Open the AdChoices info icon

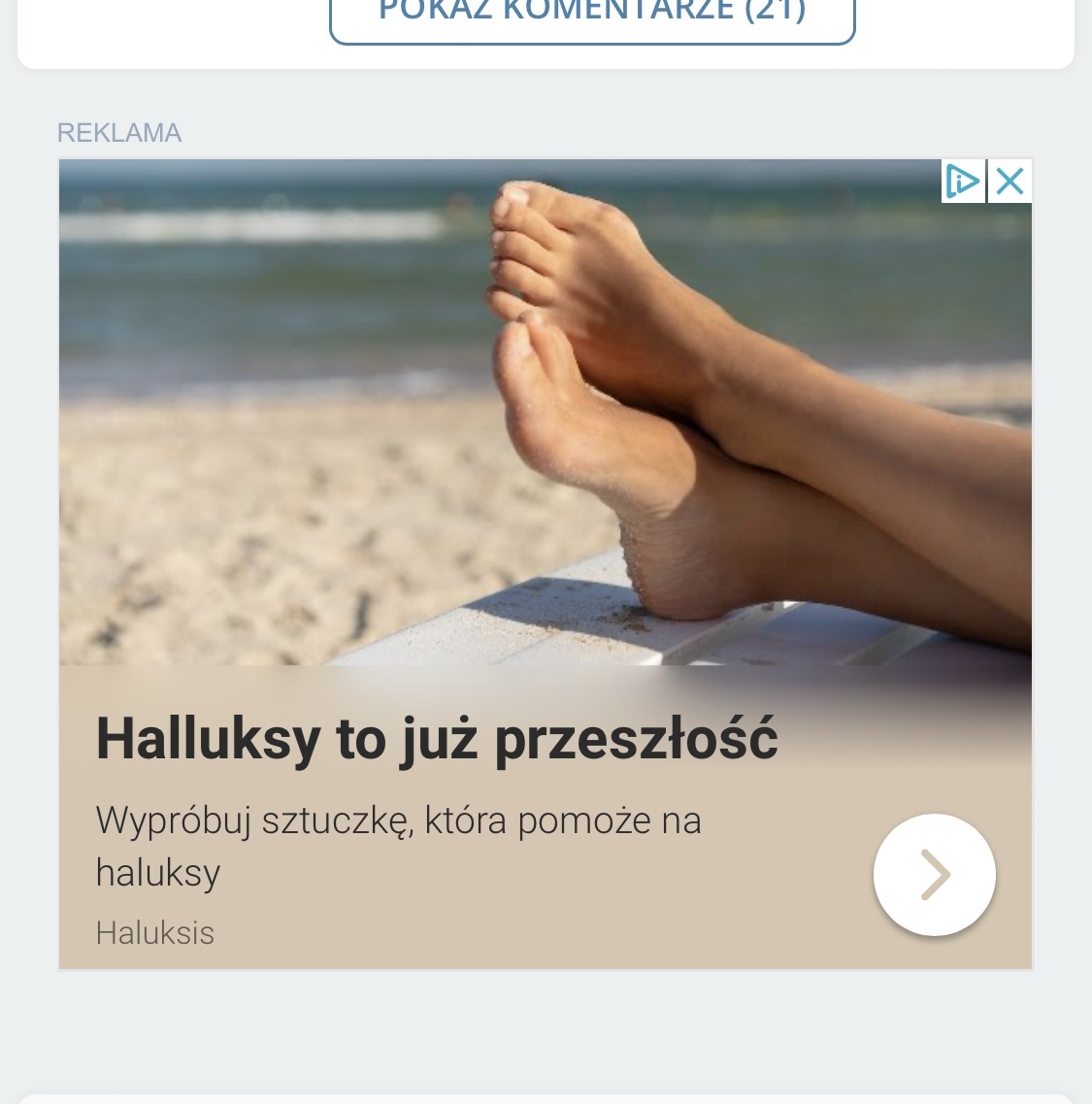(963, 182)
